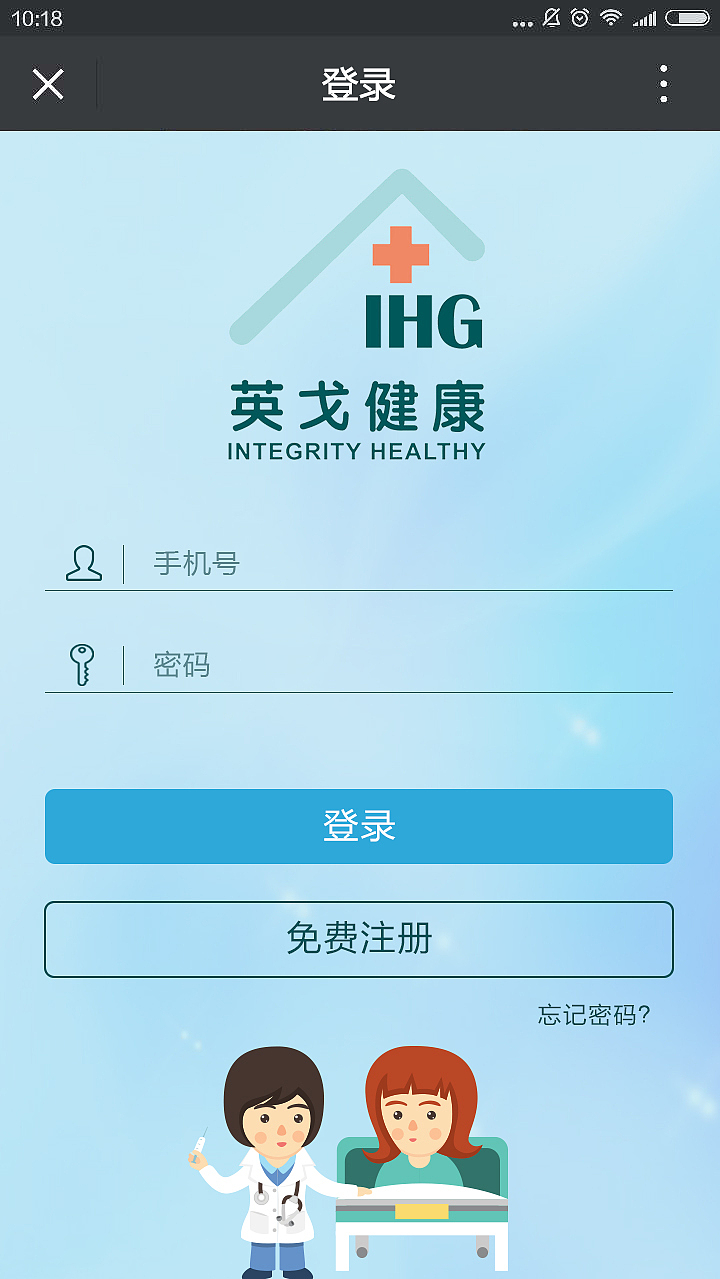
Task: Click the key icon beside password field
Action: tap(84, 662)
